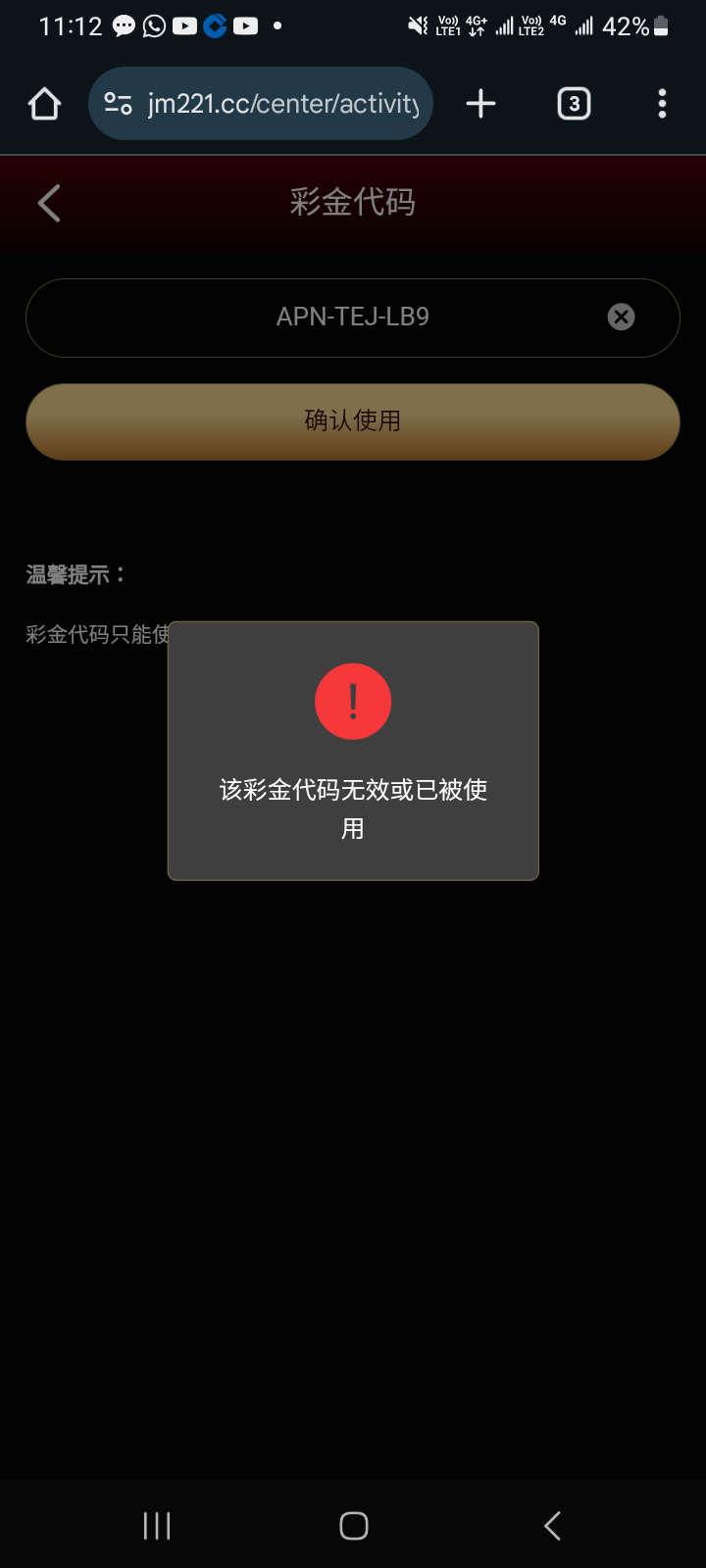Viewport: 706px width, 1568px height.
Task: Tap the red exclamation error icon
Action: pyautogui.click(x=353, y=701)
